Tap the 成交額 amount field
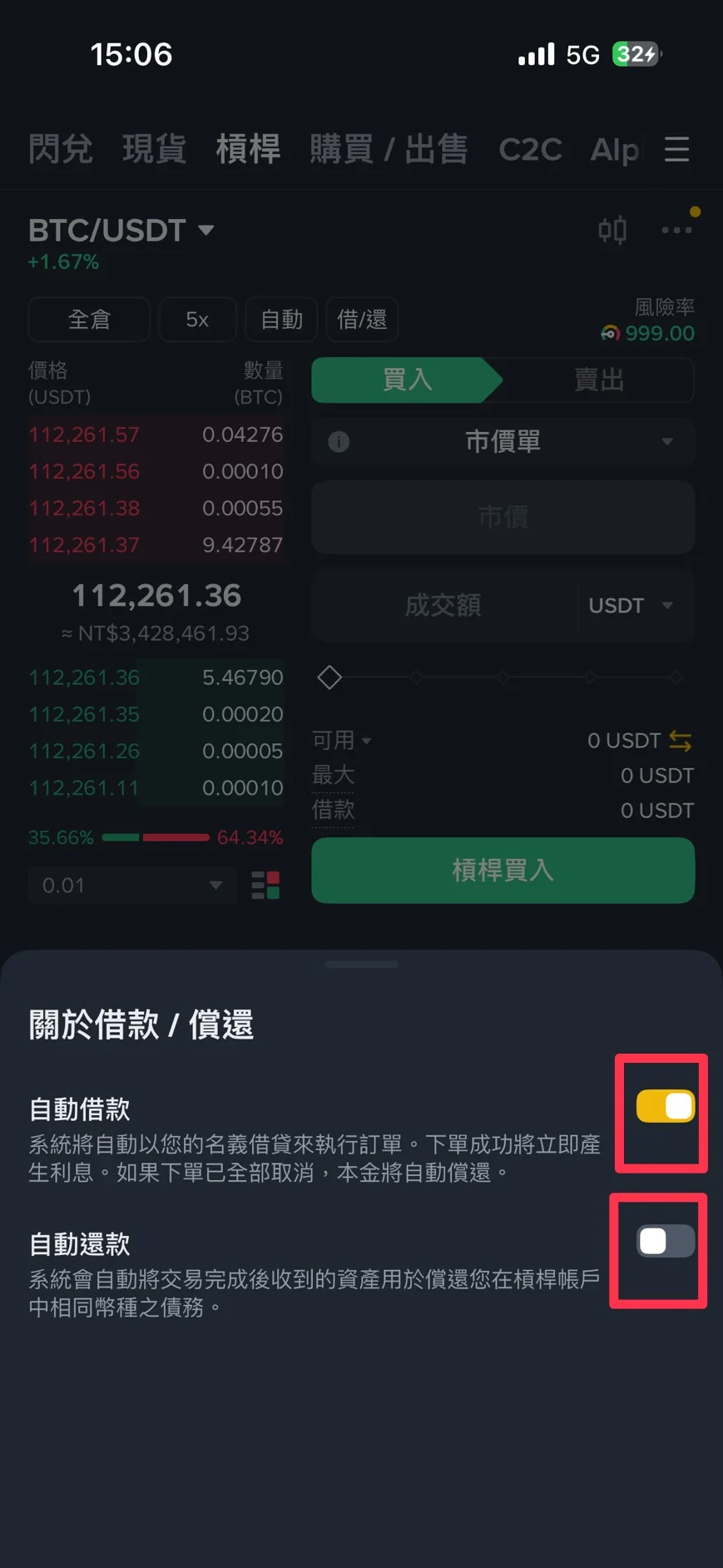The width and height of the screenshot is (723, 1568). pyautogui.click(x=443, y=605)
